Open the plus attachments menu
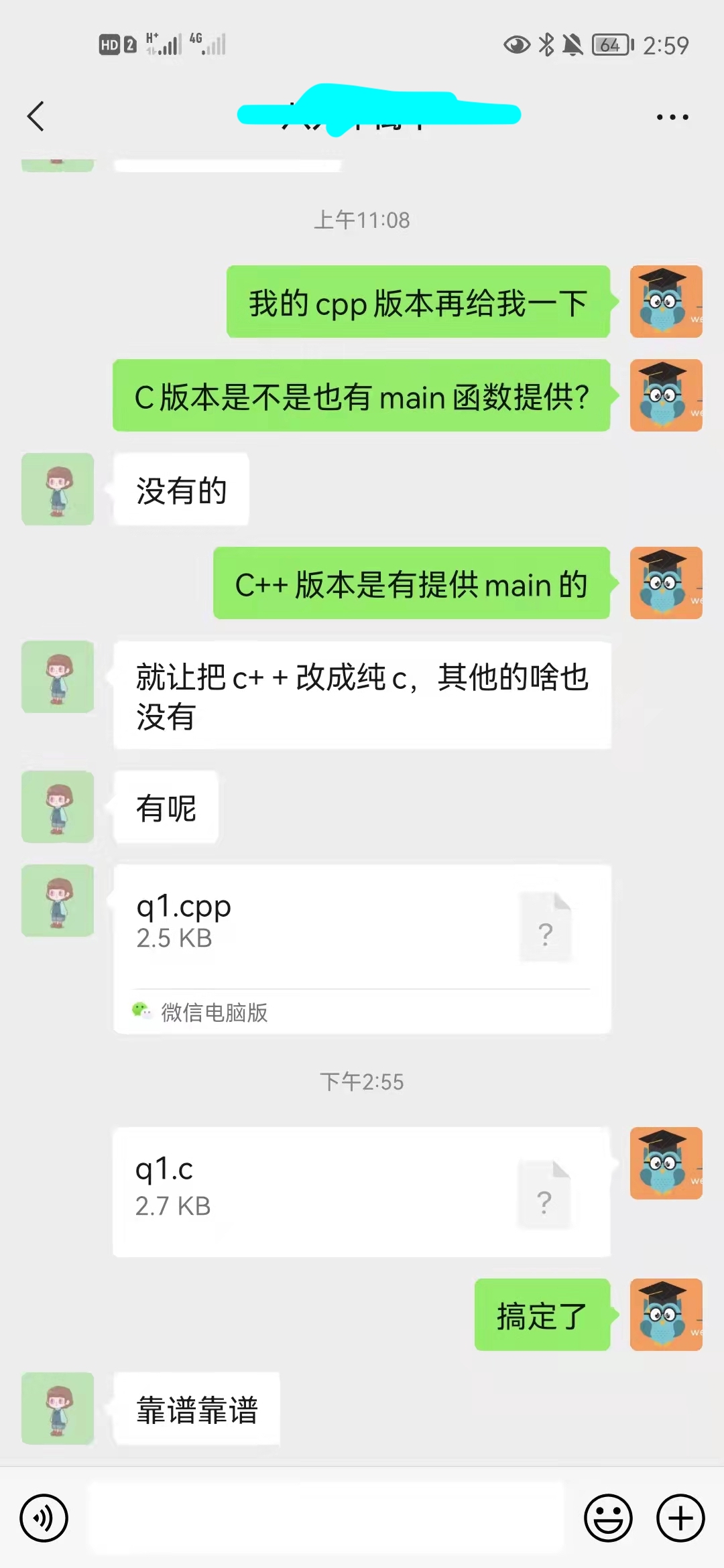Viewport: 724px width, 1568px height. click(680, 1518)
